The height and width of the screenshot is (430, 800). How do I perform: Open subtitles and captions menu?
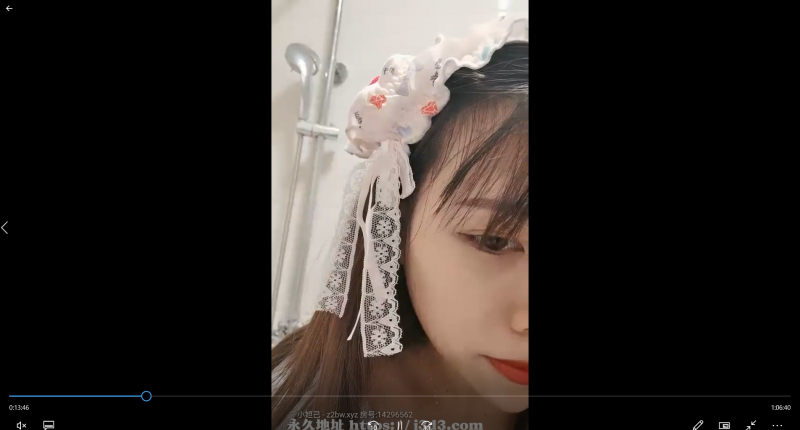coord(48,425)
